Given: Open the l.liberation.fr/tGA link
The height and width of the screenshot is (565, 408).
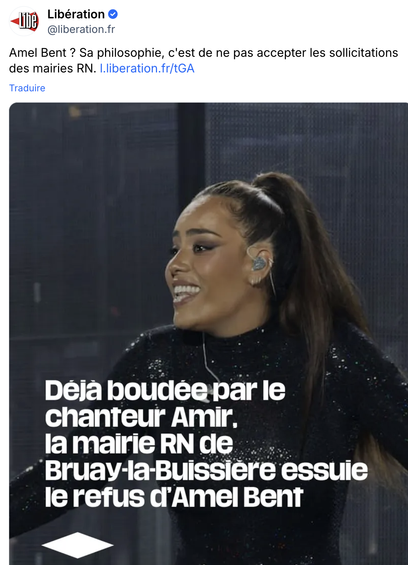Looking at the screenshot, I should click(x=147, y=68).
